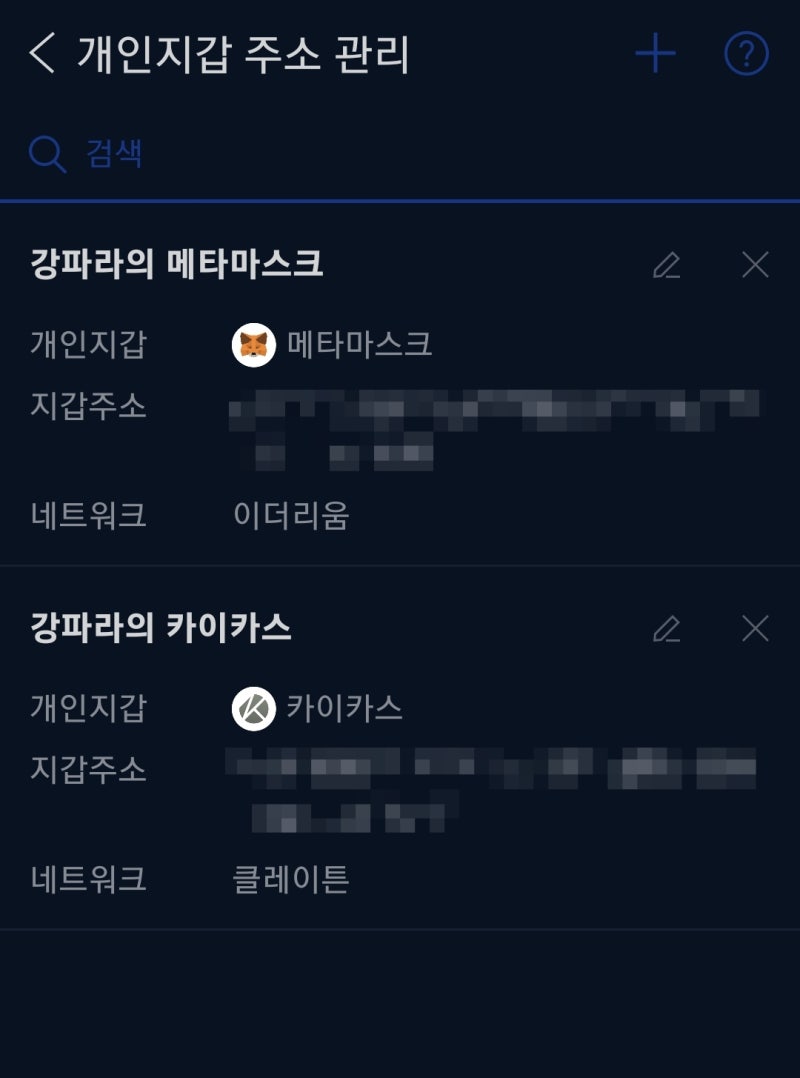Delete the 강파라의 카이카스 entry
800x1078 pixels.
tap(753, 629)
